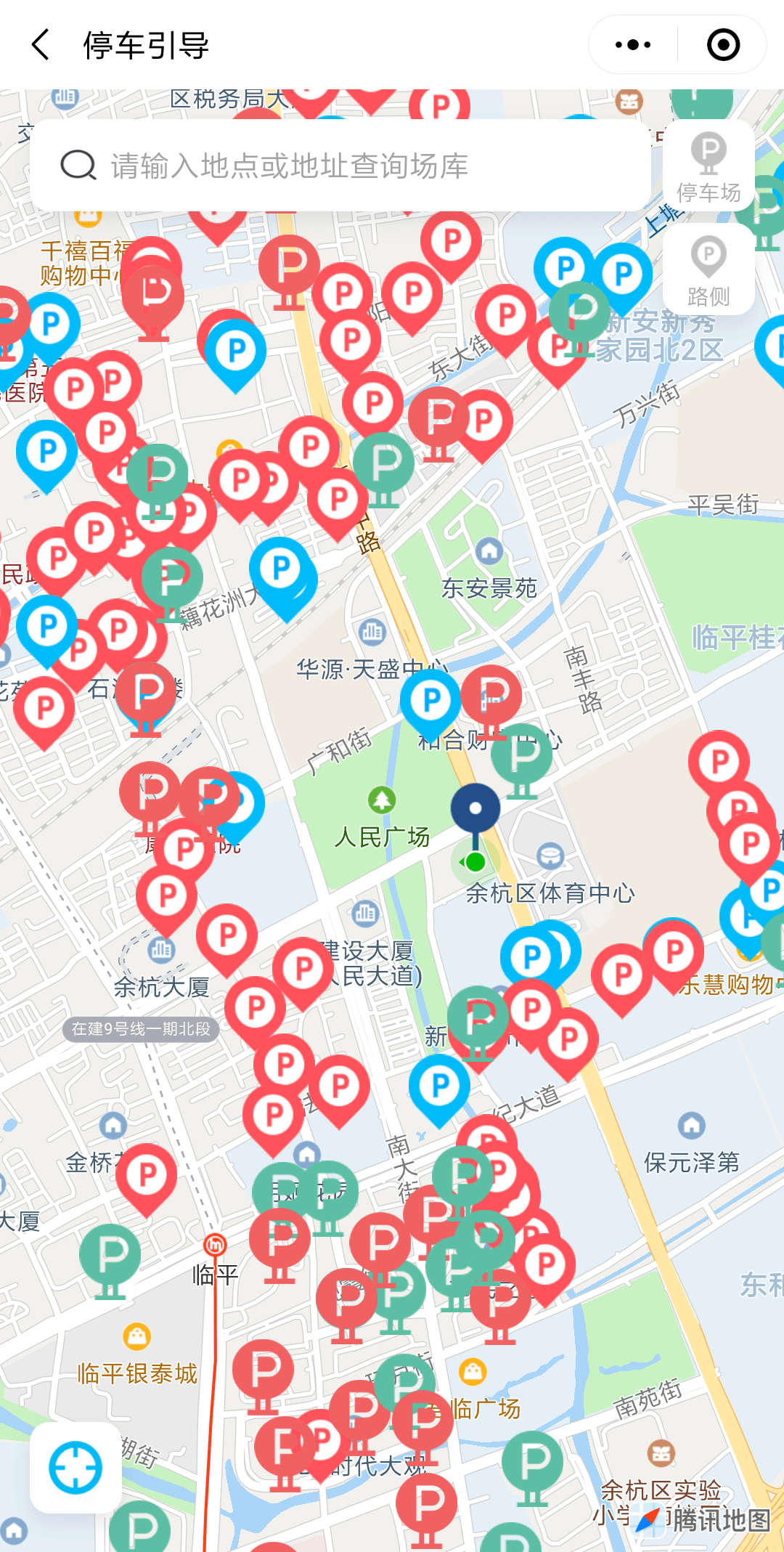This screenshot has height=1552, width=784.
Task: Go back from 停车引导 page
Action: click(41, 45)
